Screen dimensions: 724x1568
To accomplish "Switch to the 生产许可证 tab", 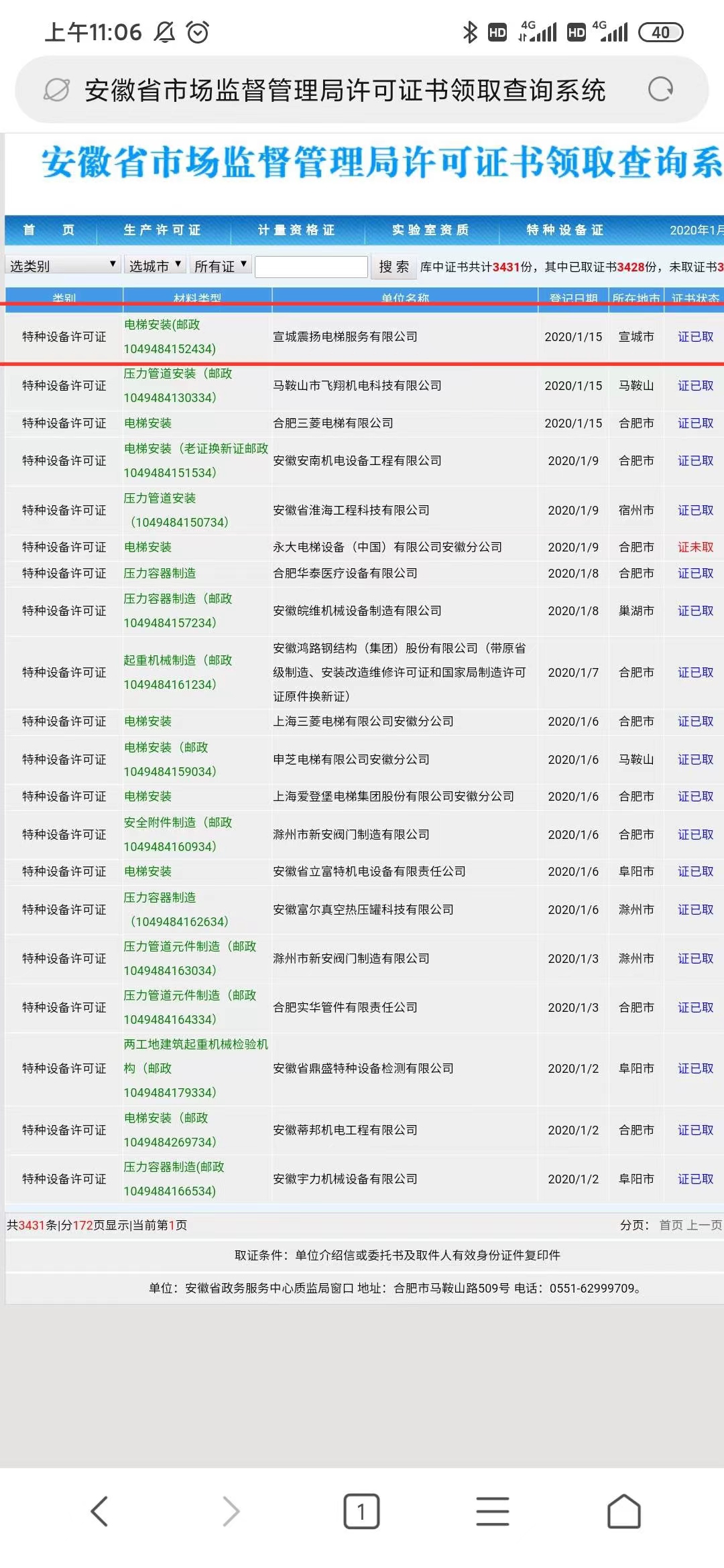I will click(x=162, y=230).
